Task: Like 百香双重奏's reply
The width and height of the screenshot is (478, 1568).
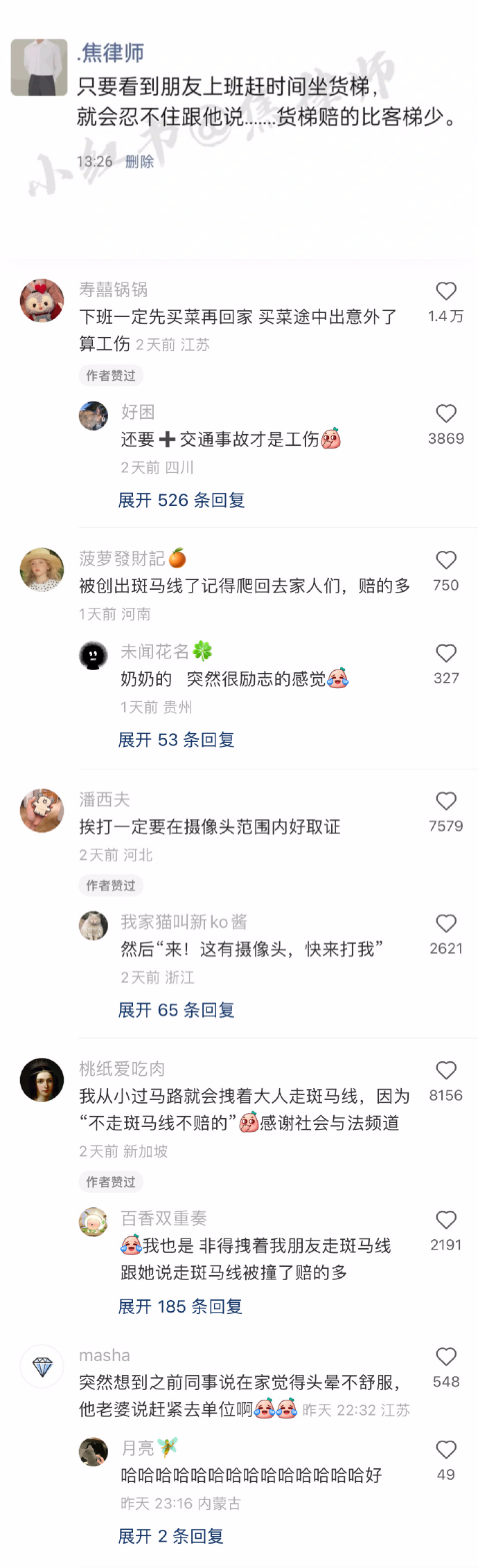Action: tap(445, 1220)
